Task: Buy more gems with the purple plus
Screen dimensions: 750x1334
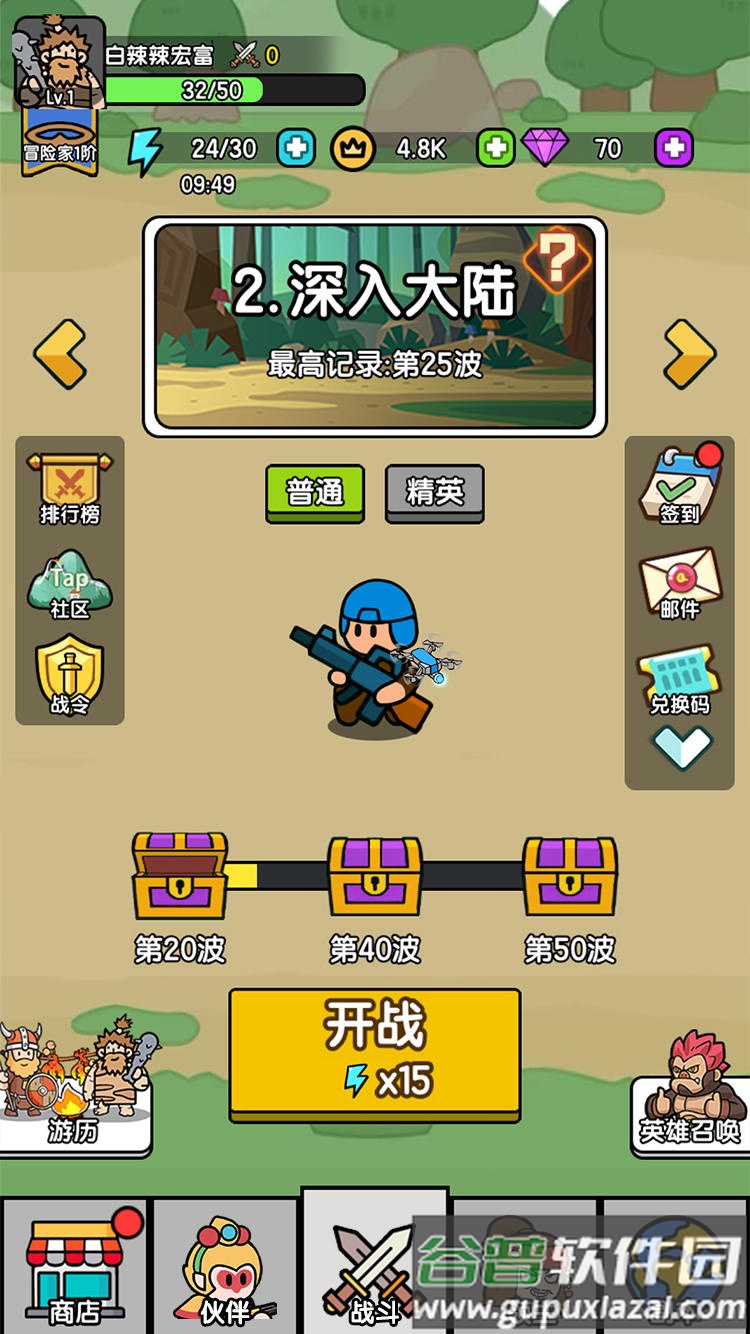Action: [674, 149]
